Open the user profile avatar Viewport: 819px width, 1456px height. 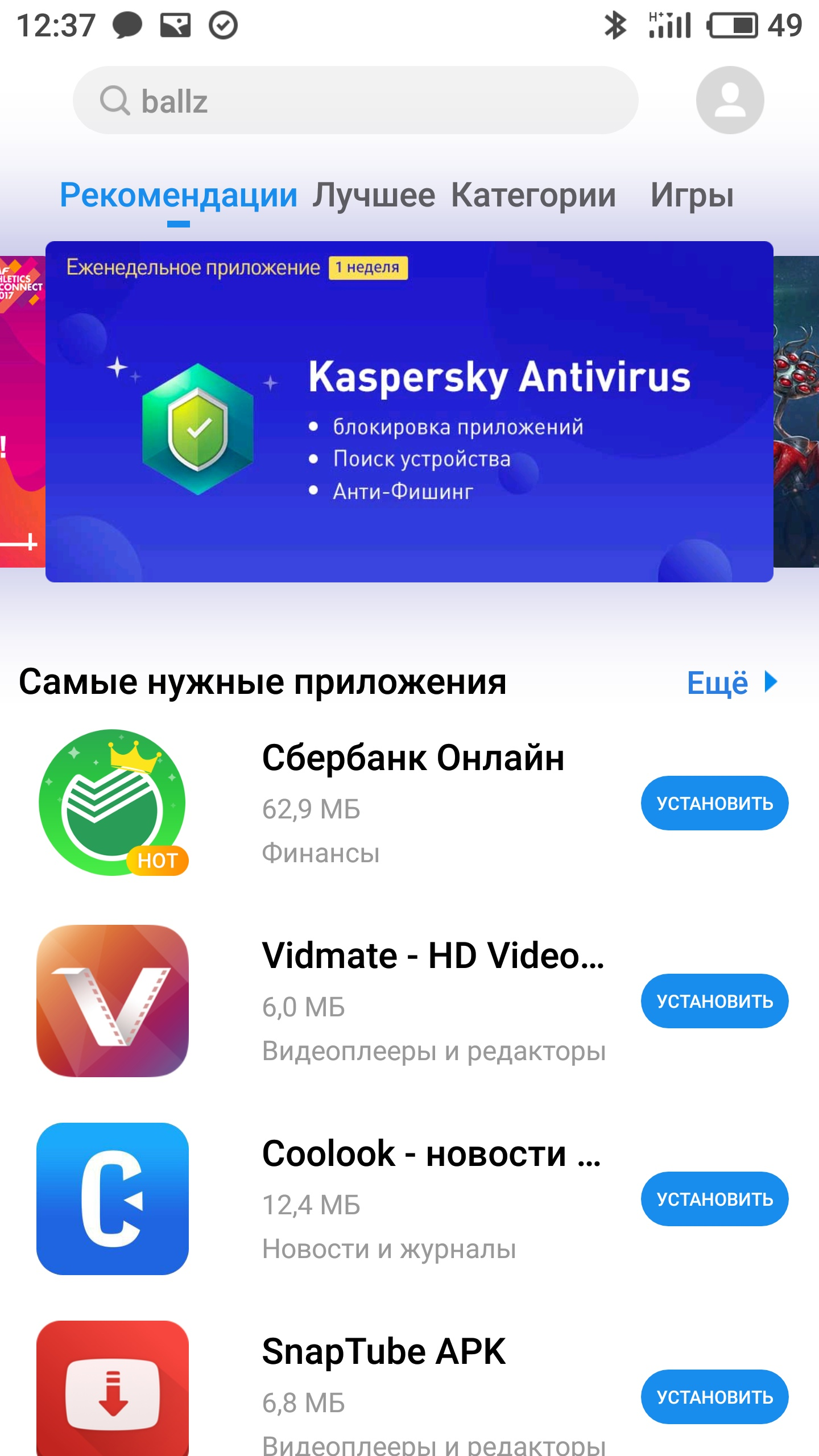(x=730, y=100)
